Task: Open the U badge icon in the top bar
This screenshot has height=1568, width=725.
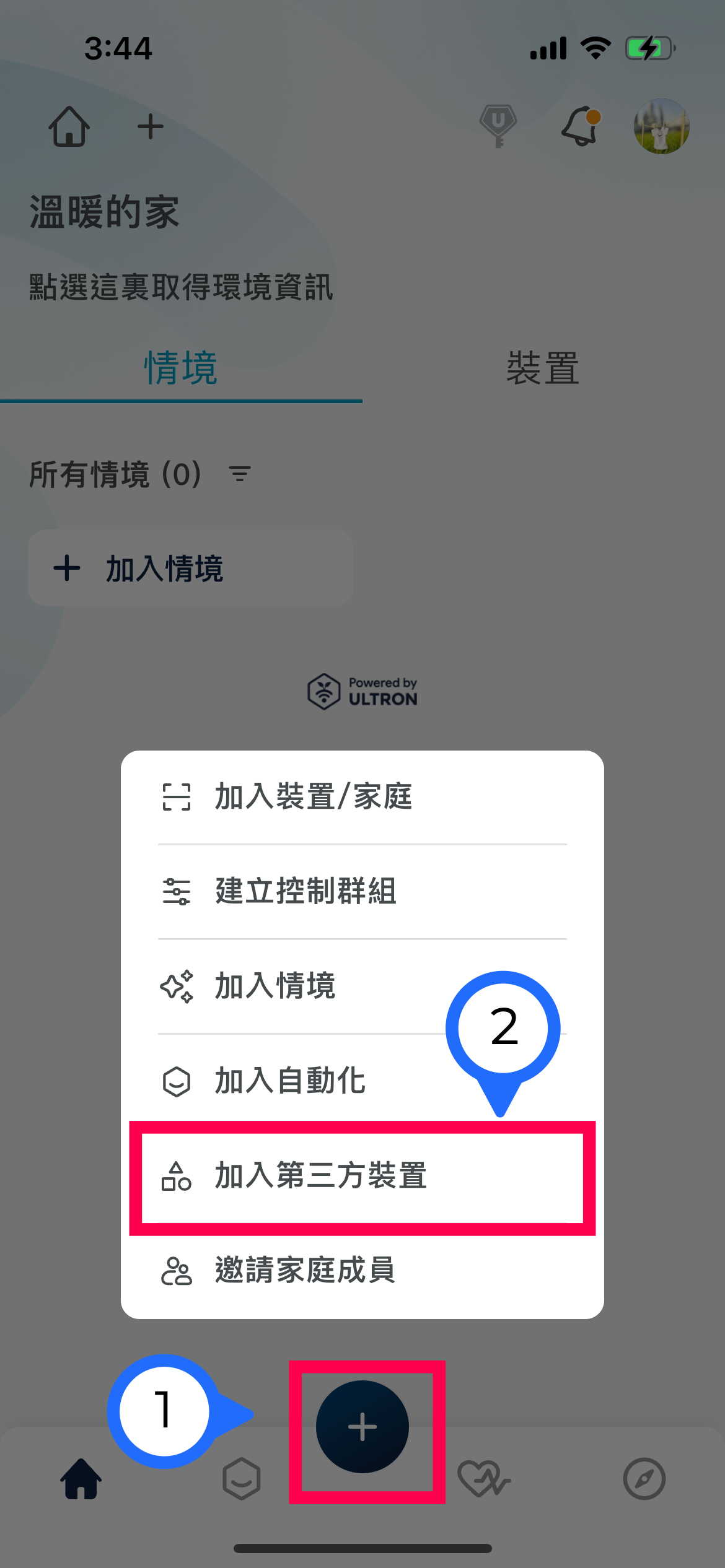Action: pyautogui.click(x=498, y=125)
